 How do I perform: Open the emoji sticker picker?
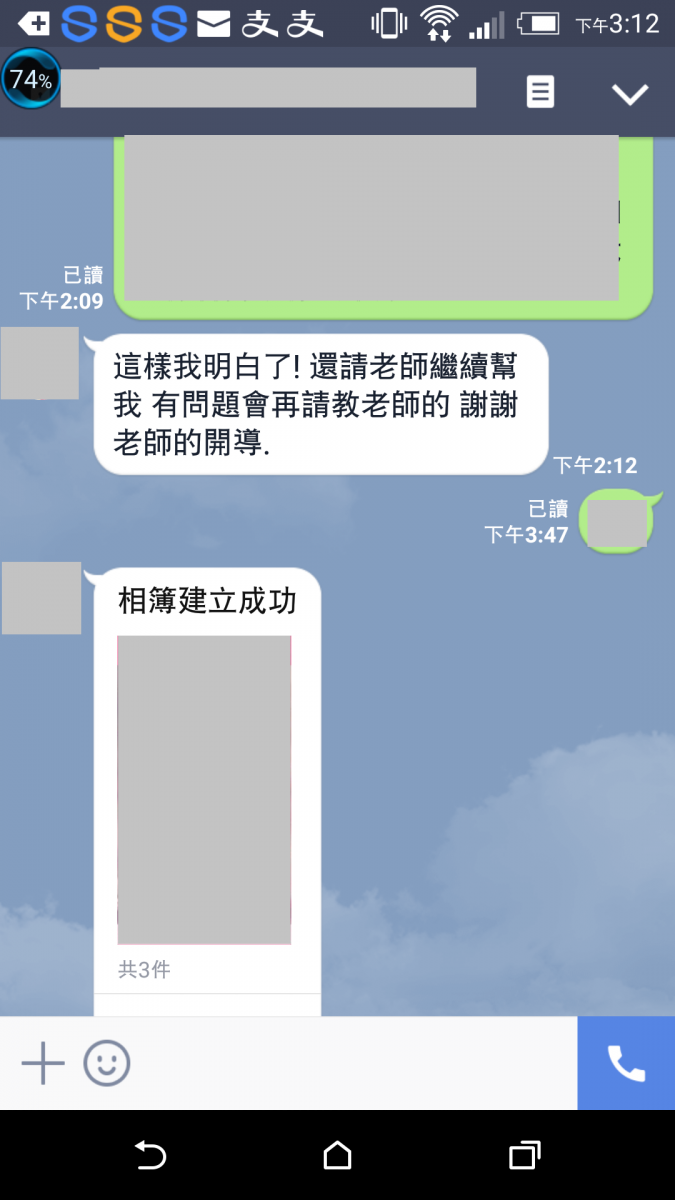[x=107, y=1063]
